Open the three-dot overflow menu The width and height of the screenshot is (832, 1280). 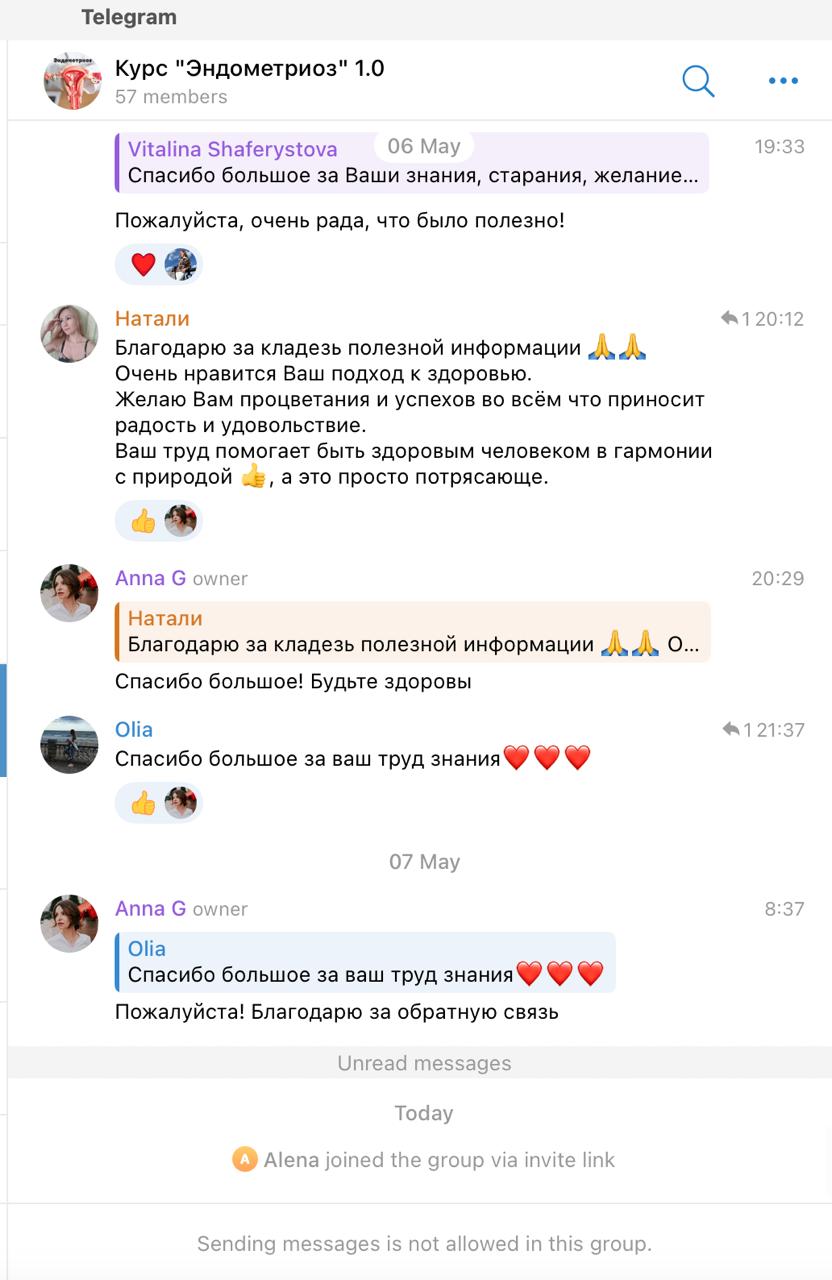783,81
